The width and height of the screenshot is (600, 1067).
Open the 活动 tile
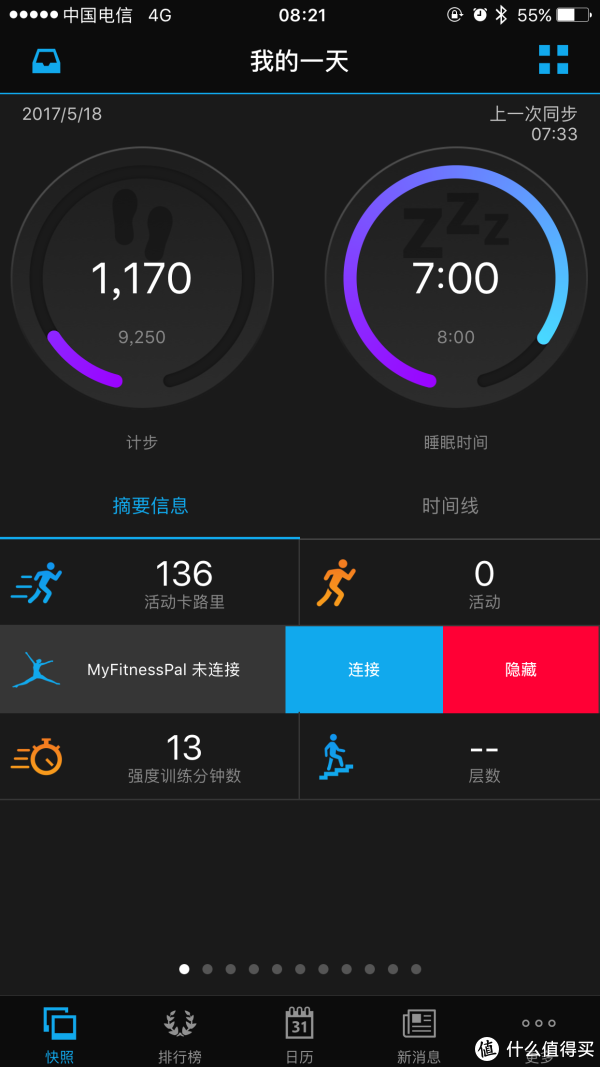coord(450,583)
